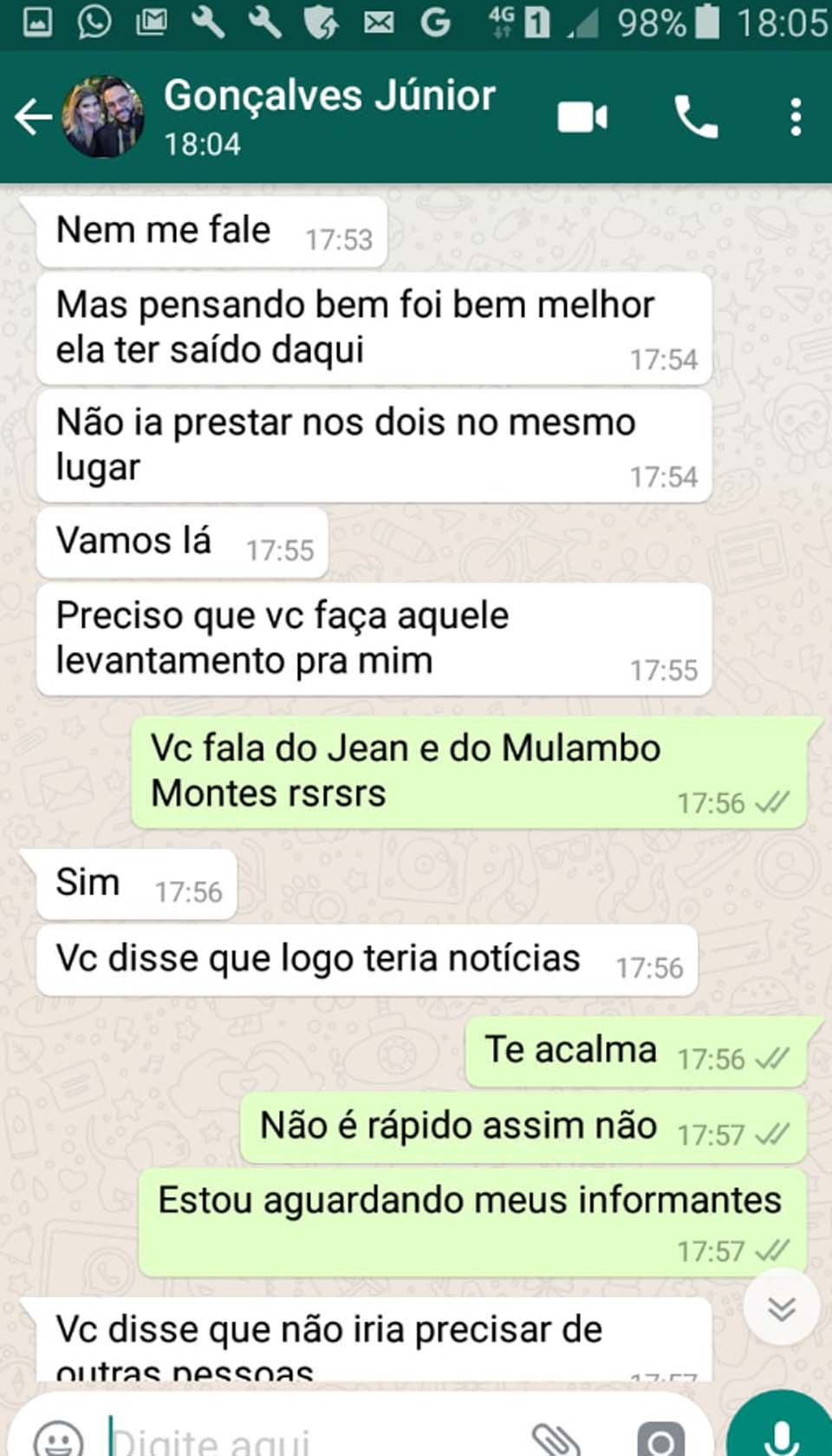Start a voice call with Gonçalves Júnior
The height and width of the screenshot is (1456, 832).
tap(696, 117)
